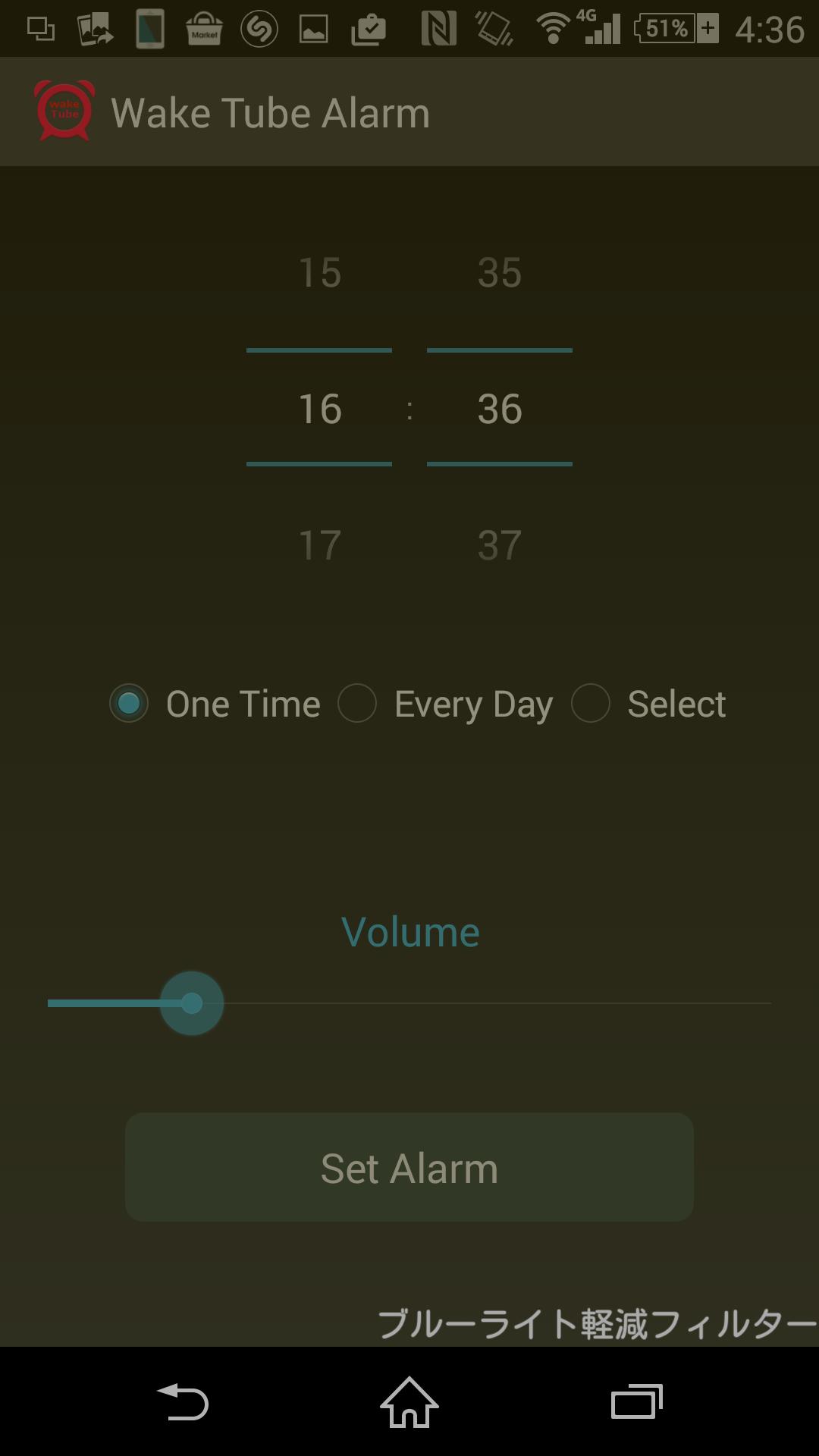The width and height of the screenshot is (819, 1456).
Task: Select hour 17 in the time picker
Action: click(319, 545)
